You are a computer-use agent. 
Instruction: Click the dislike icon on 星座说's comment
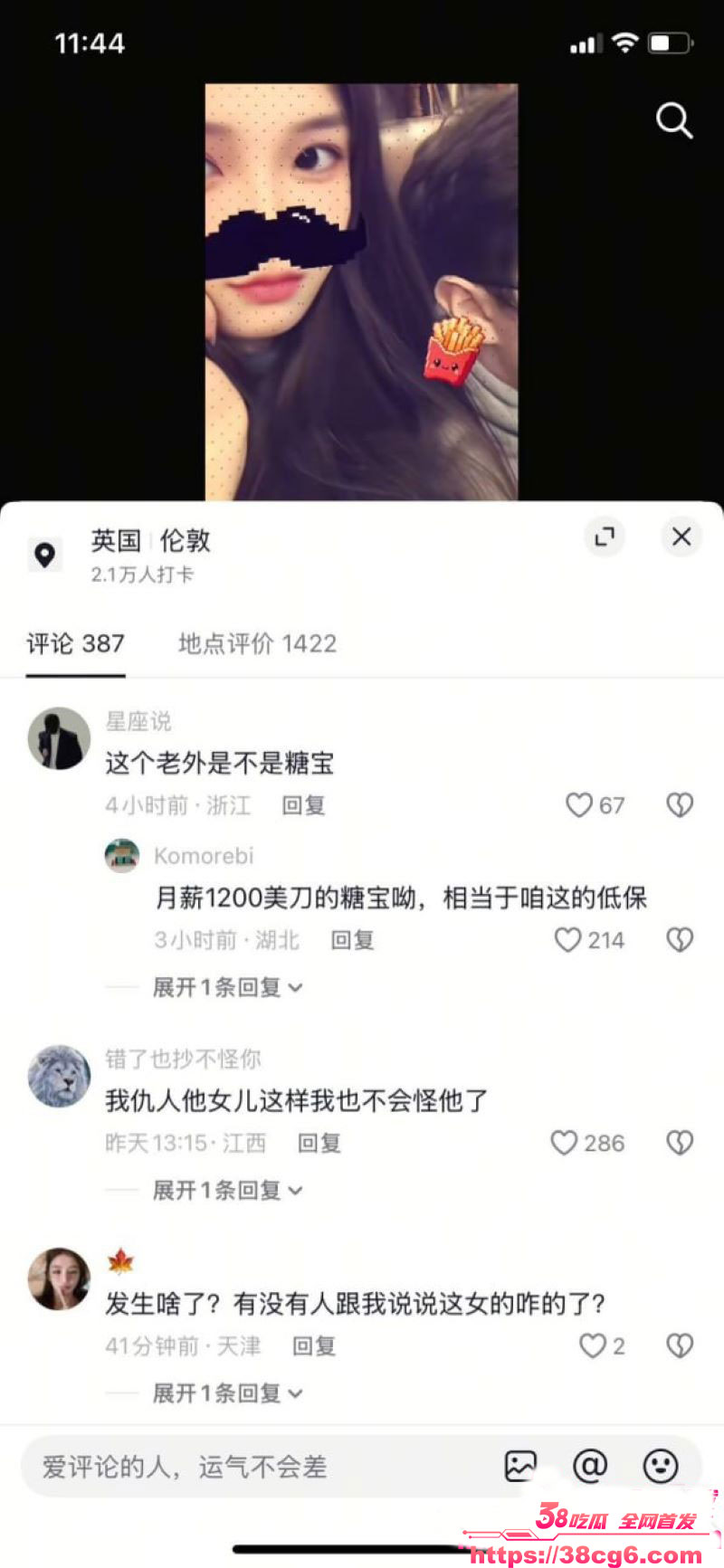coord(679,804)
